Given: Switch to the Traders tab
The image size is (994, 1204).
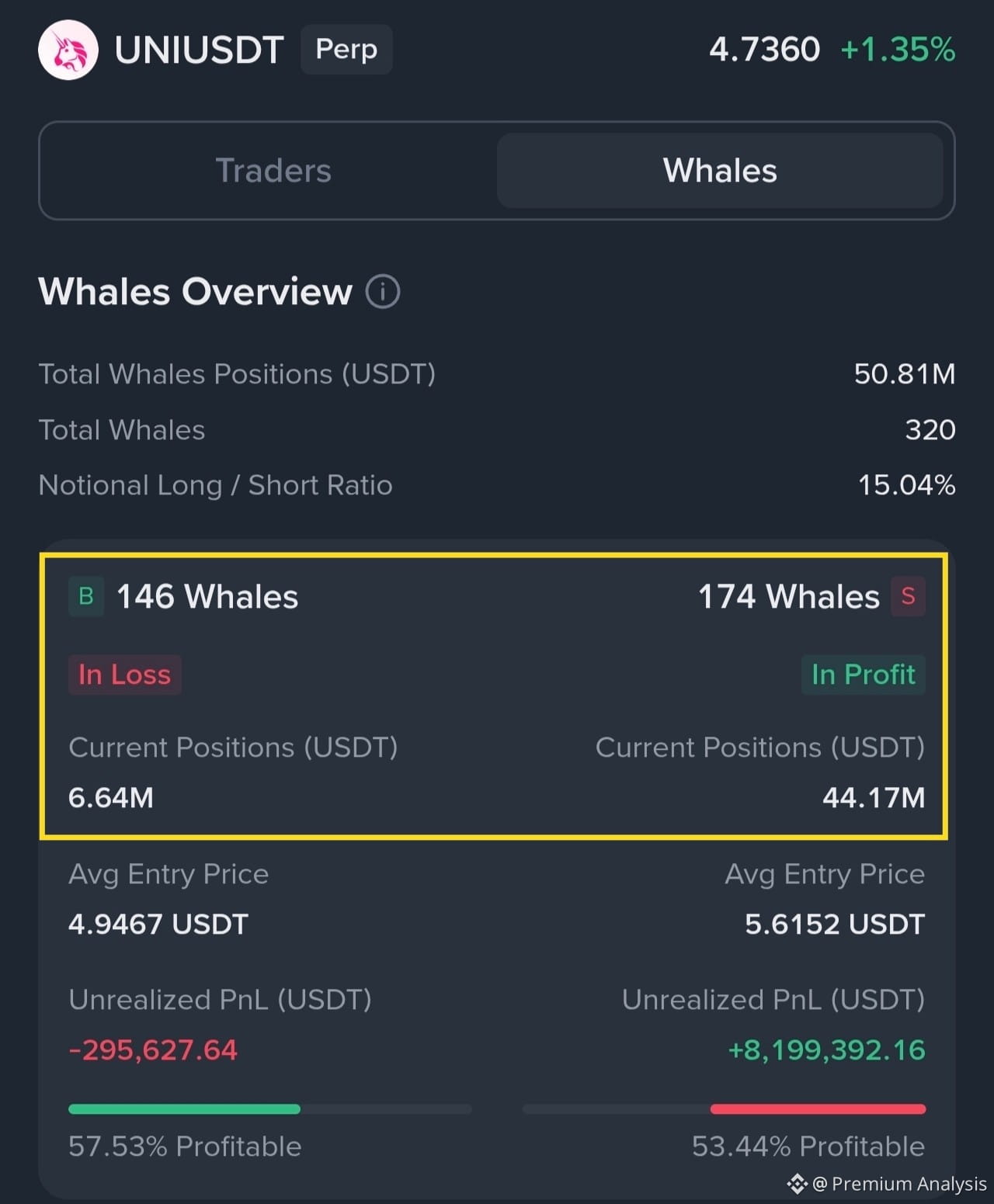Looking at the screenshot, I should click(x=273, y=170).
